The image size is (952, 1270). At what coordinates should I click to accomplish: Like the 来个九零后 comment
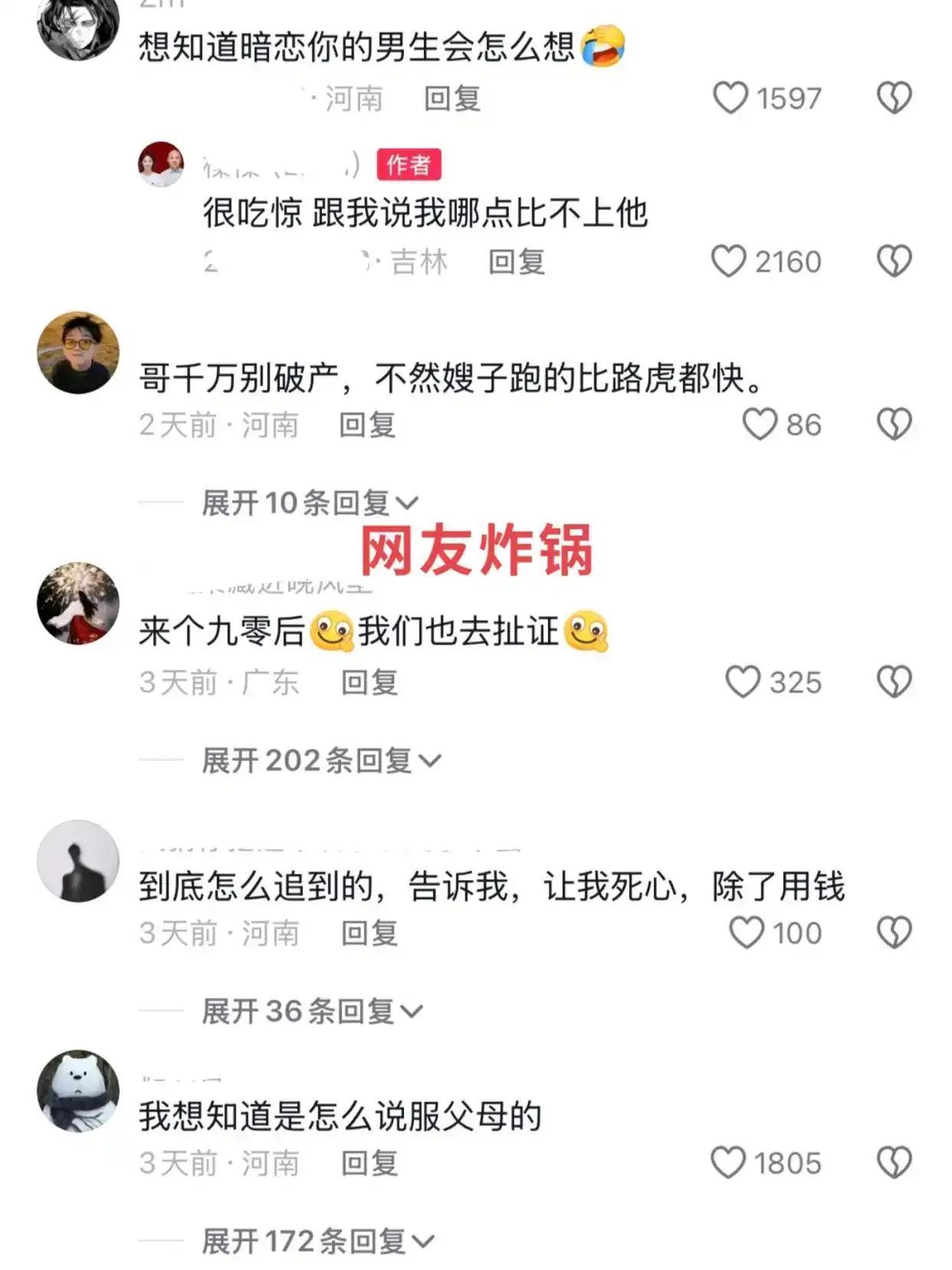[743, 682]
